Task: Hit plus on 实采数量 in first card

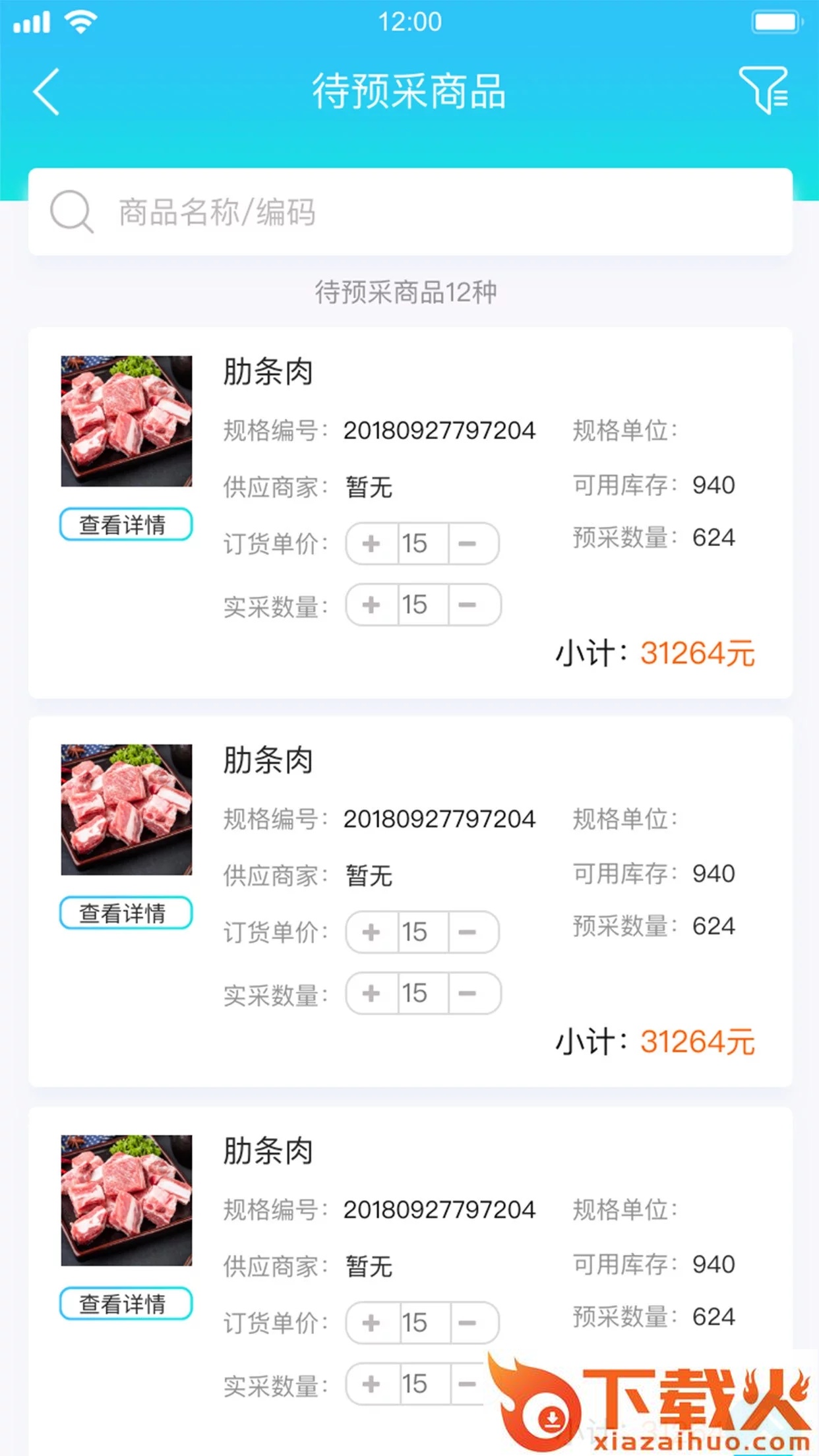Action: pyautogui.click(x=371, y=605)
